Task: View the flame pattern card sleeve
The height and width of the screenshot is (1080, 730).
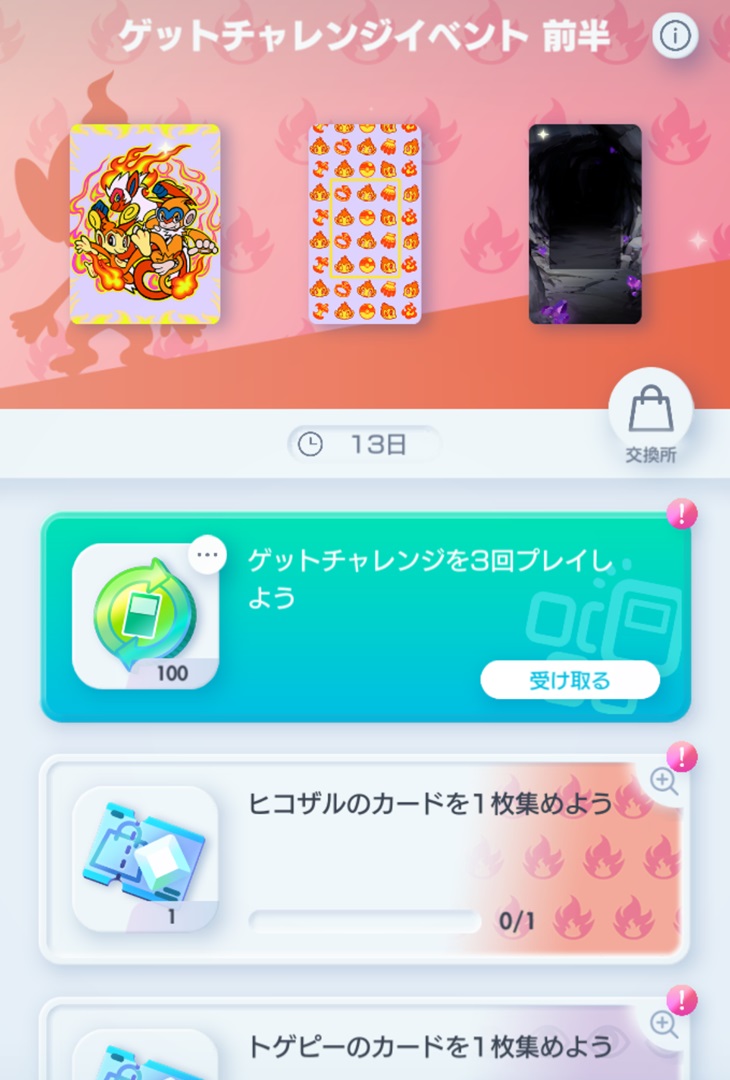Action: 365,224
